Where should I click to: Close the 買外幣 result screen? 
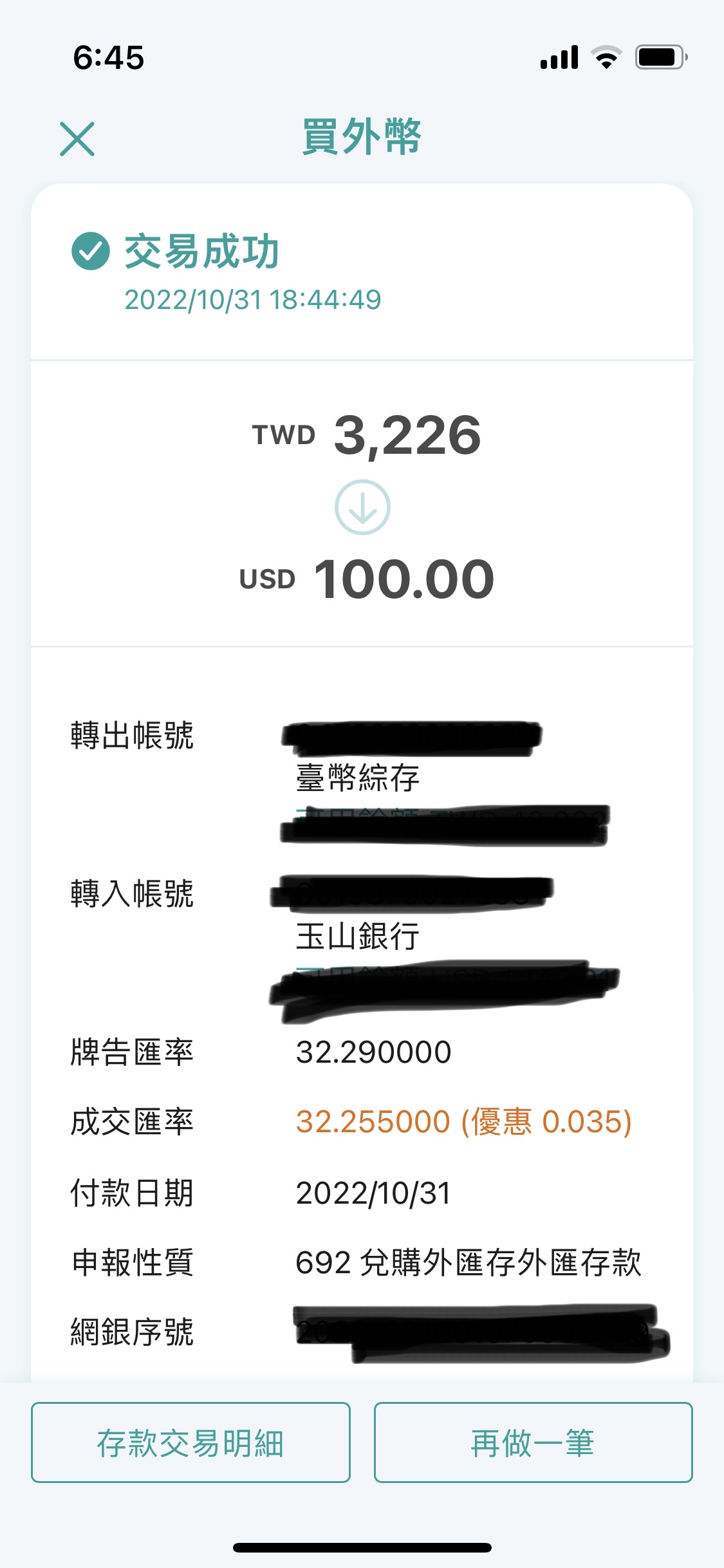77,138
